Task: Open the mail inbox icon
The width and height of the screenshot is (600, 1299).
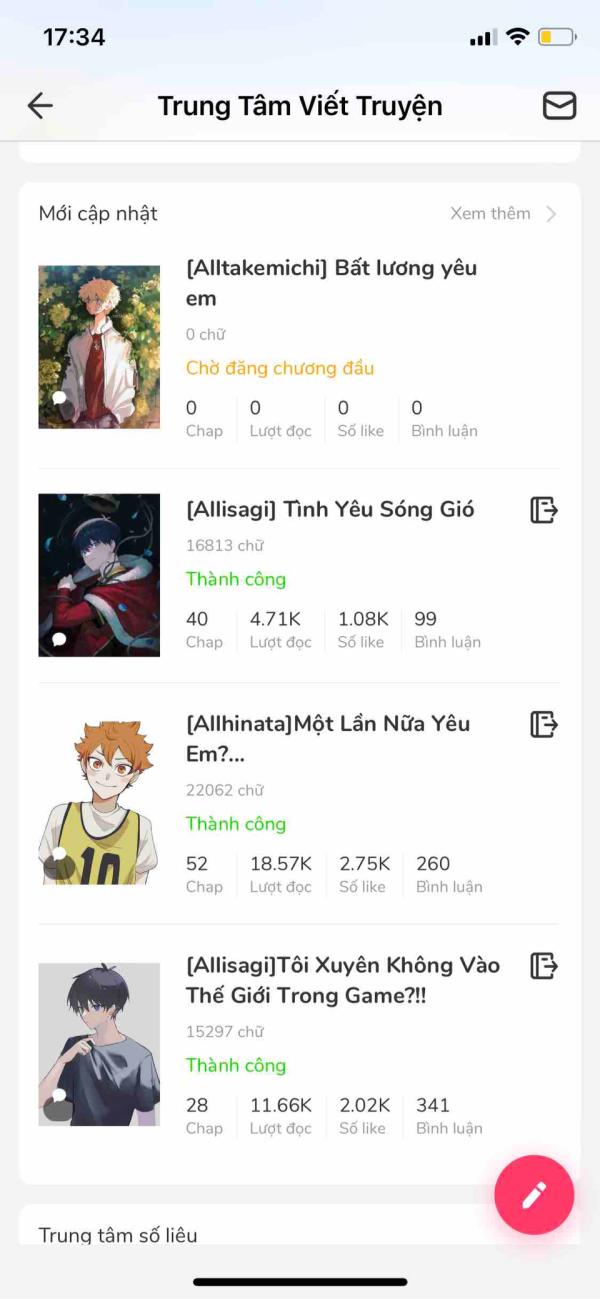Action: point(559,106)
